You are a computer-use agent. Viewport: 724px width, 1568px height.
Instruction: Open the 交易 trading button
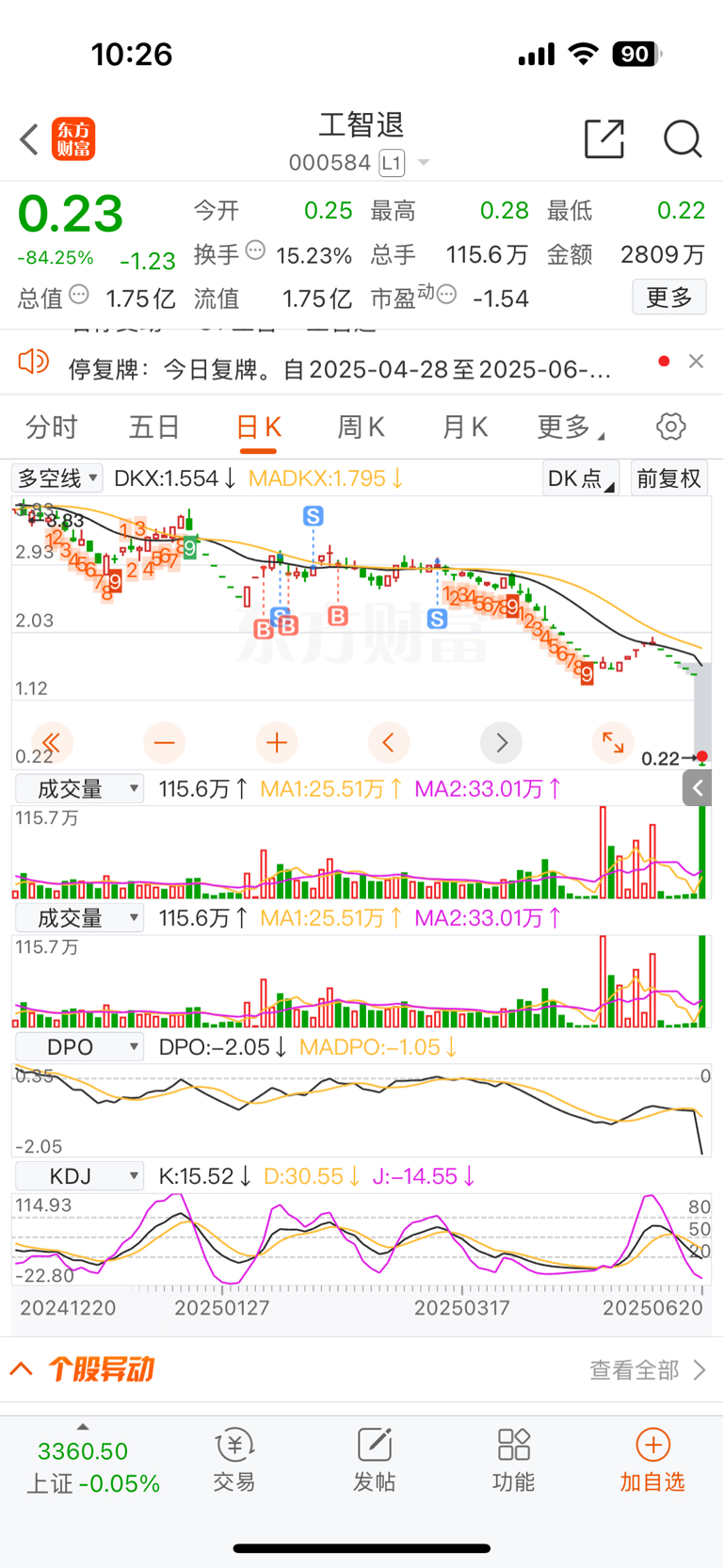coord(234,1461)
